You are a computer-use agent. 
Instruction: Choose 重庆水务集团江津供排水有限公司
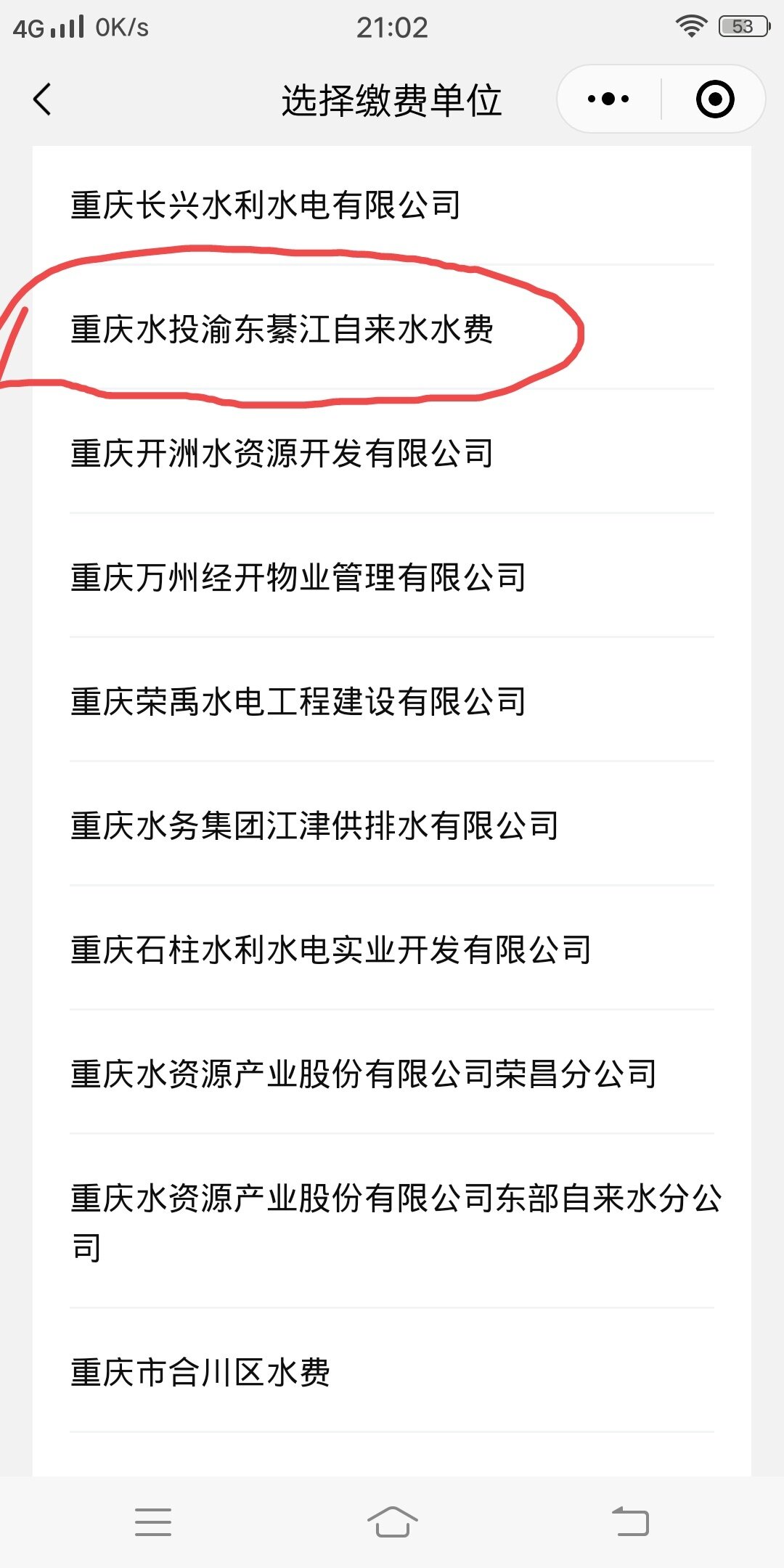click(315, 826)
